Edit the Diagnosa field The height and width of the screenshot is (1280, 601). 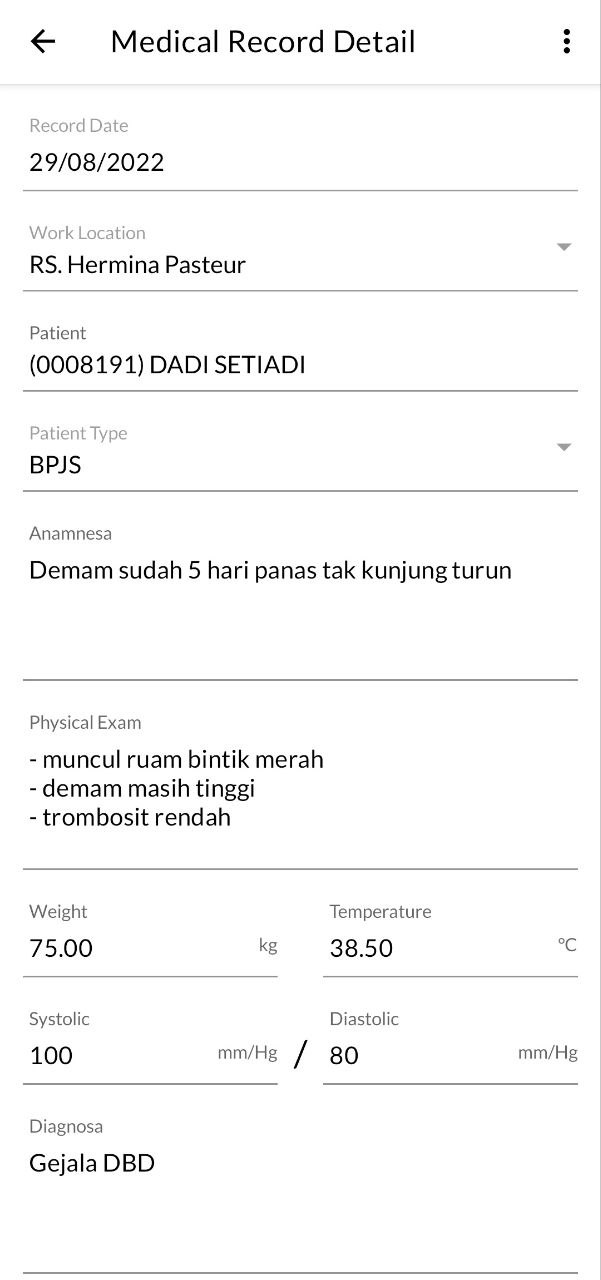(x=300, y=1192)
